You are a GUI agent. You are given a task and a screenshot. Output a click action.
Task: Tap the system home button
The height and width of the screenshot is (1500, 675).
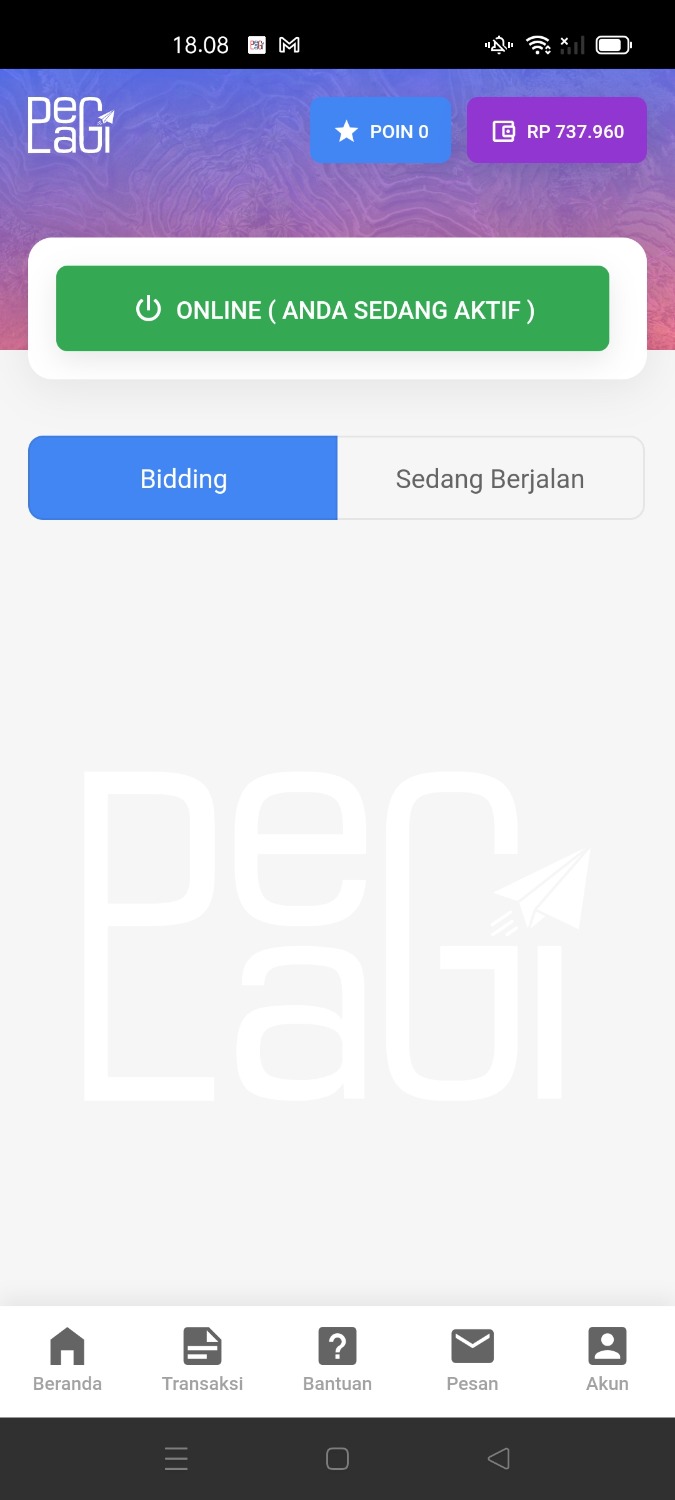point(337,1459)
